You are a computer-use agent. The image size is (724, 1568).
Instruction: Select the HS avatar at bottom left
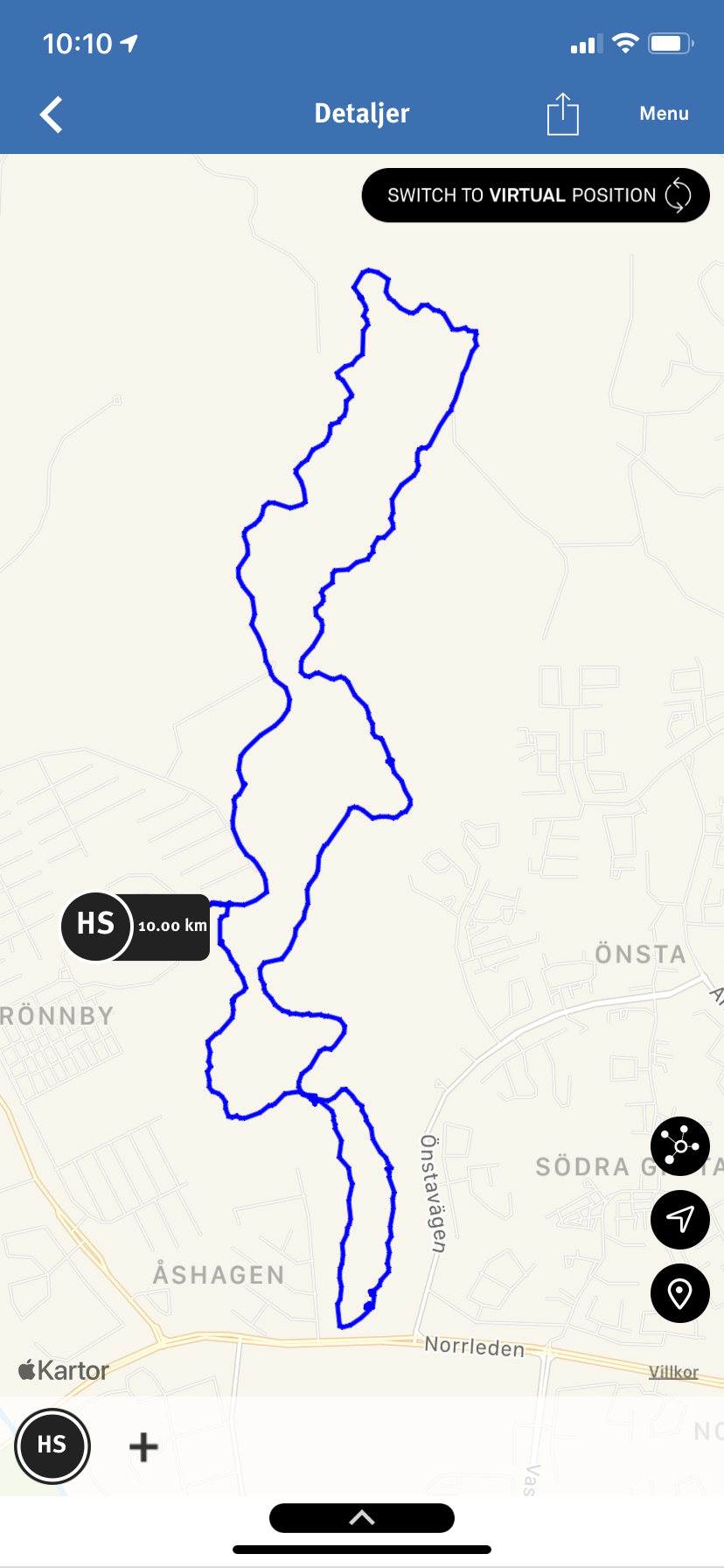click(52, 1445)
